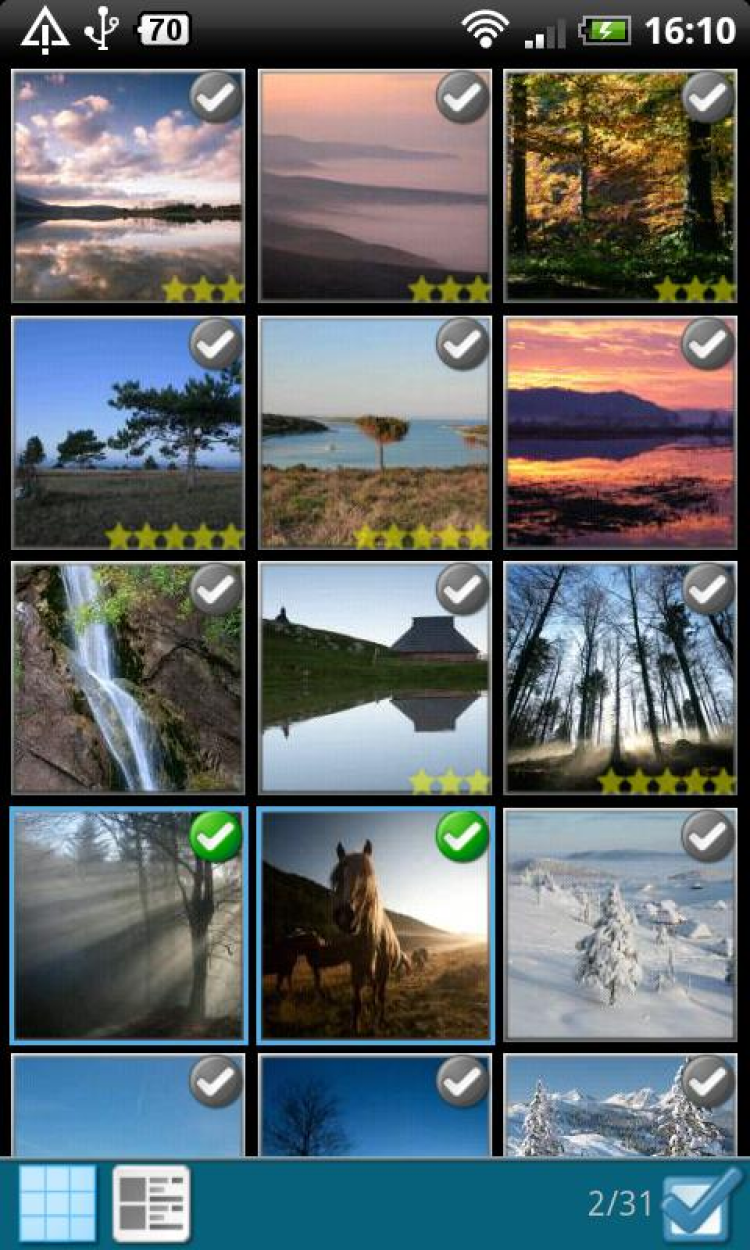
Task: Switch to the list view layout
Action: pyautogui.click(x=151, y=1203)
